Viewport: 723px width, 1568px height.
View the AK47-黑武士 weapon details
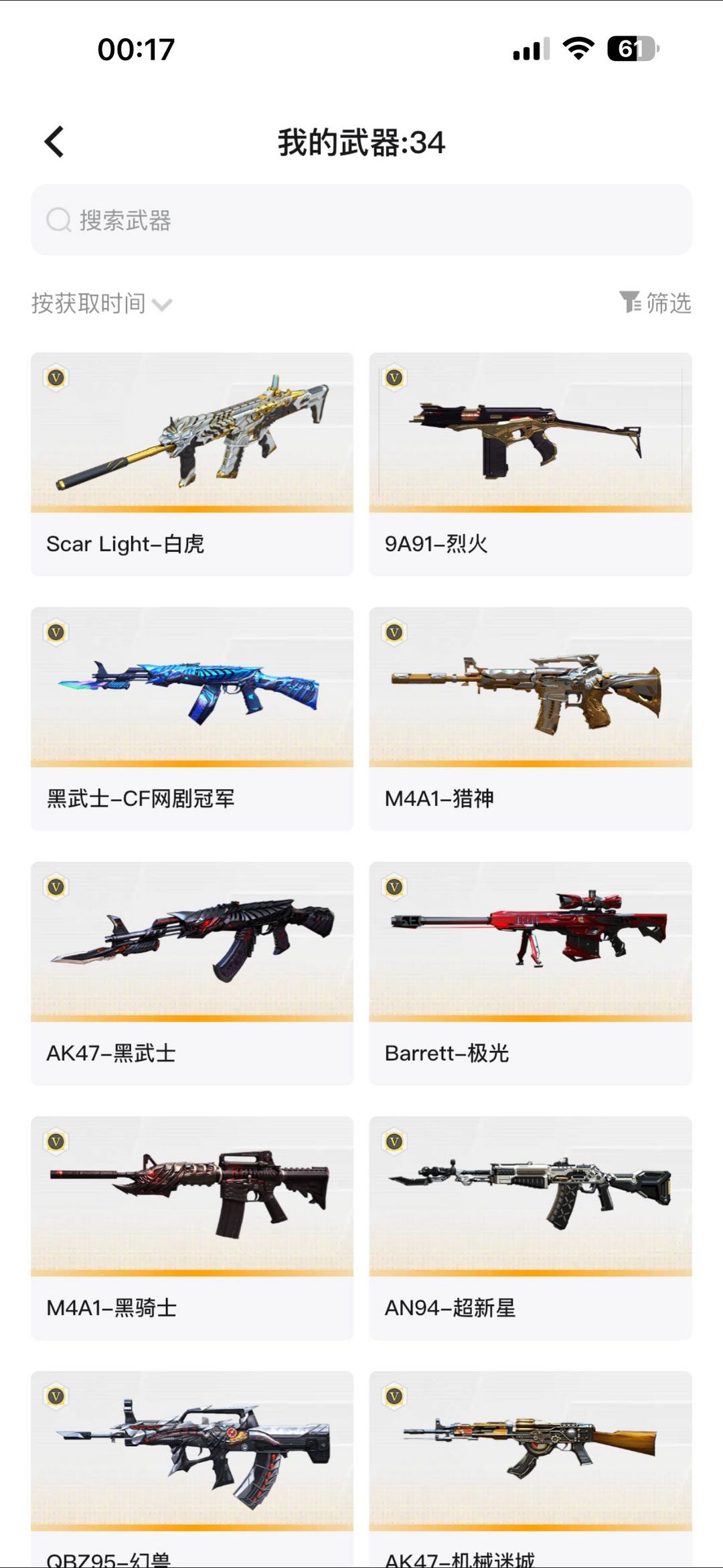click(x=192, y=973)
